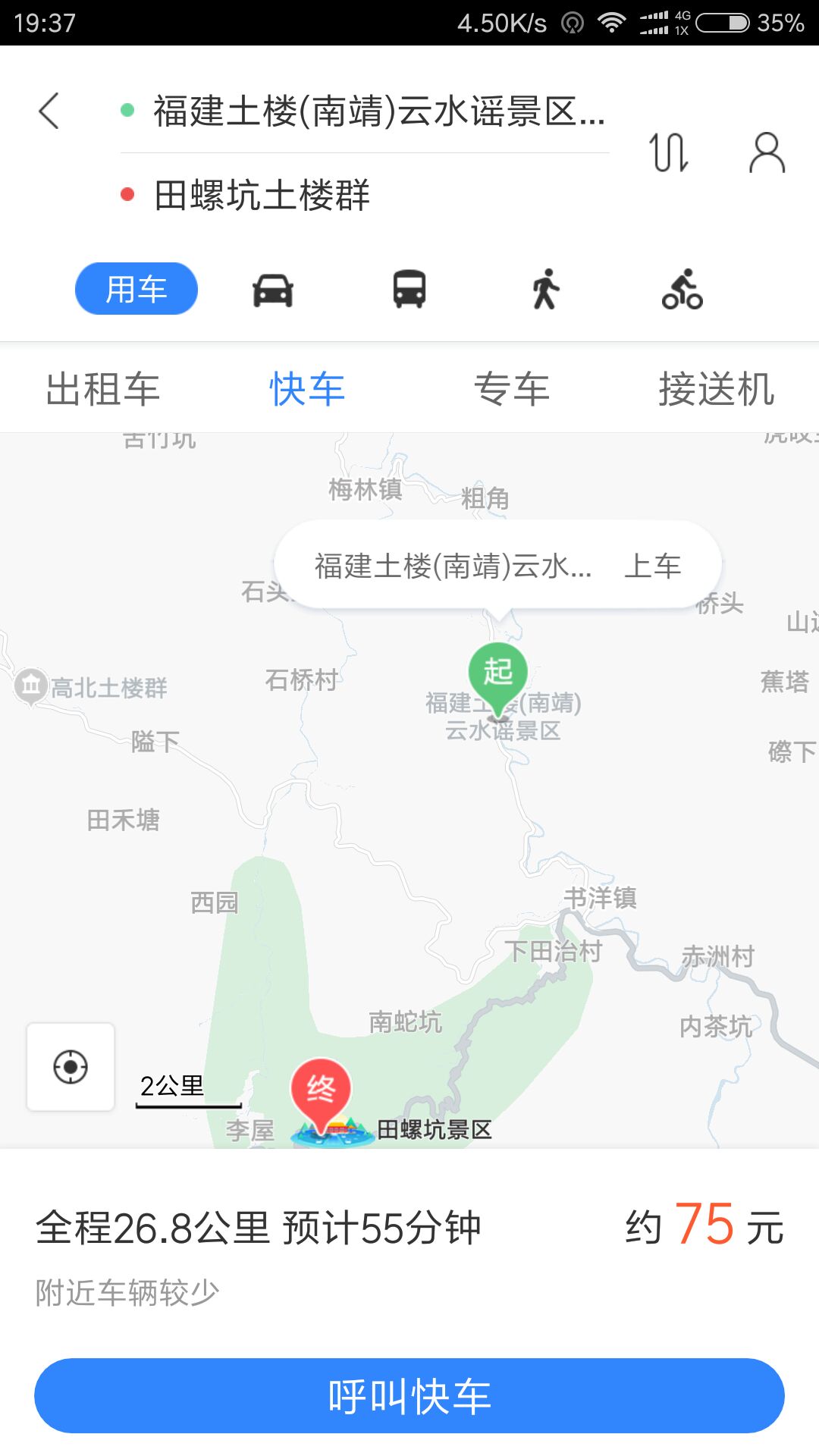Go back using the top-left arrow
Viewport: 819px width, 1456px height.
pos(49,111)
